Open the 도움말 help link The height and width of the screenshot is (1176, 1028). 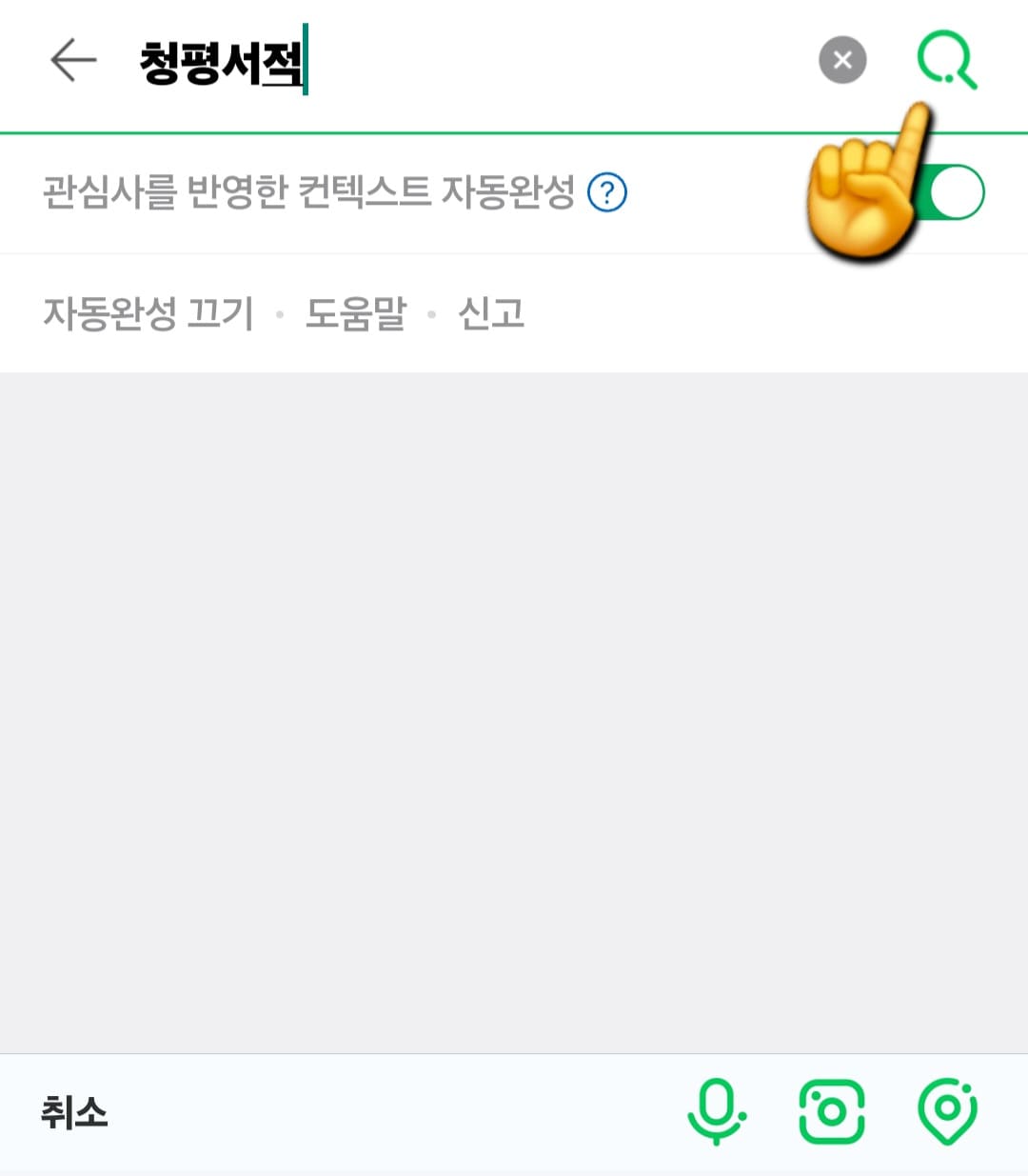tap(356, 312)
